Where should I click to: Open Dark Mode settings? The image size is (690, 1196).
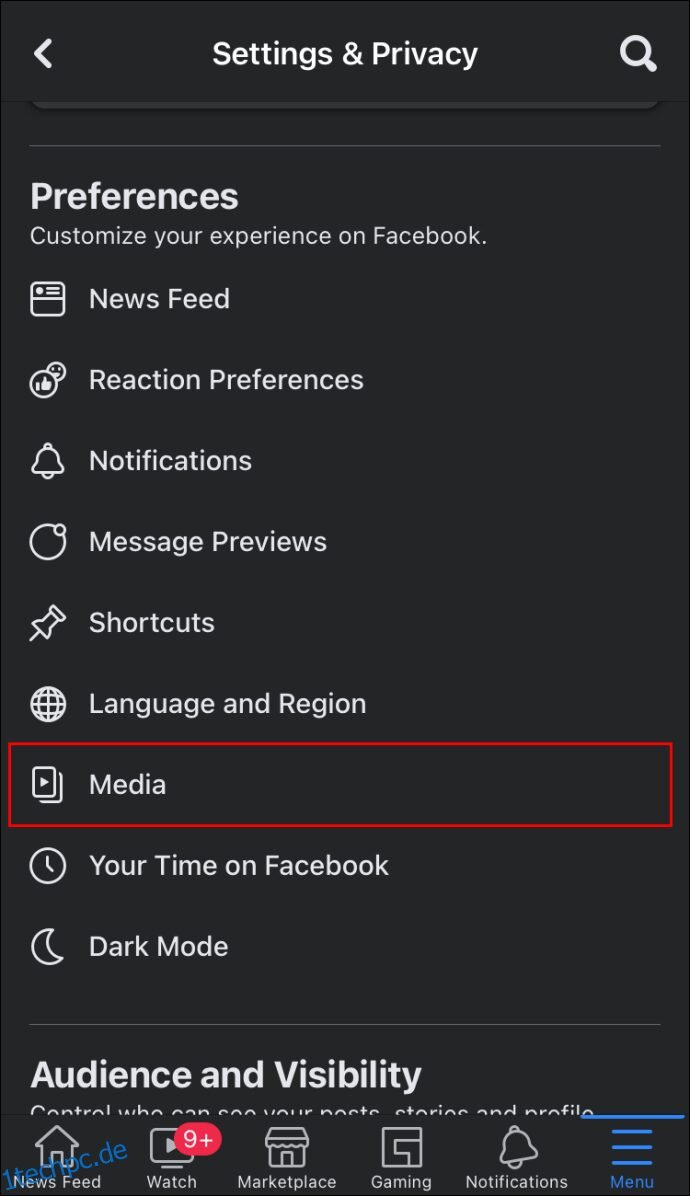click(x=345, y=947)
